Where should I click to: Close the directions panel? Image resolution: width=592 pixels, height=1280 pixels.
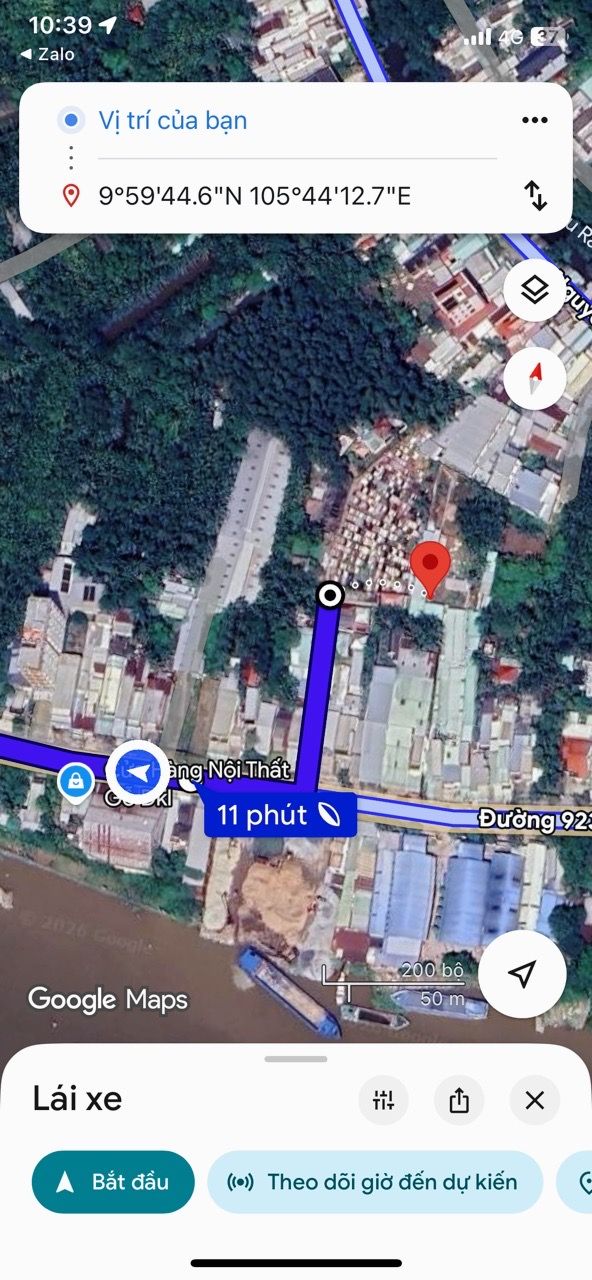(535, 1101)
